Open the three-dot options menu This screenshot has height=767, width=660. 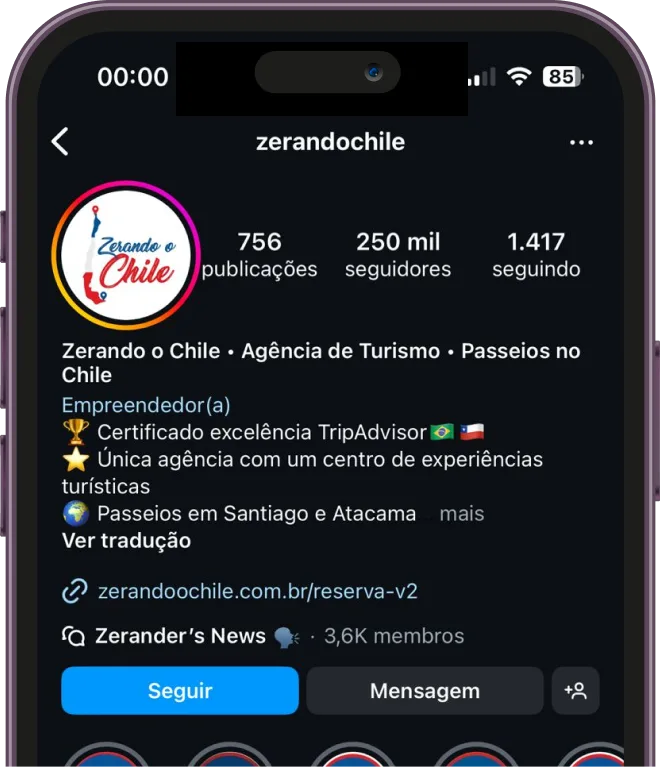pos(581,143)
